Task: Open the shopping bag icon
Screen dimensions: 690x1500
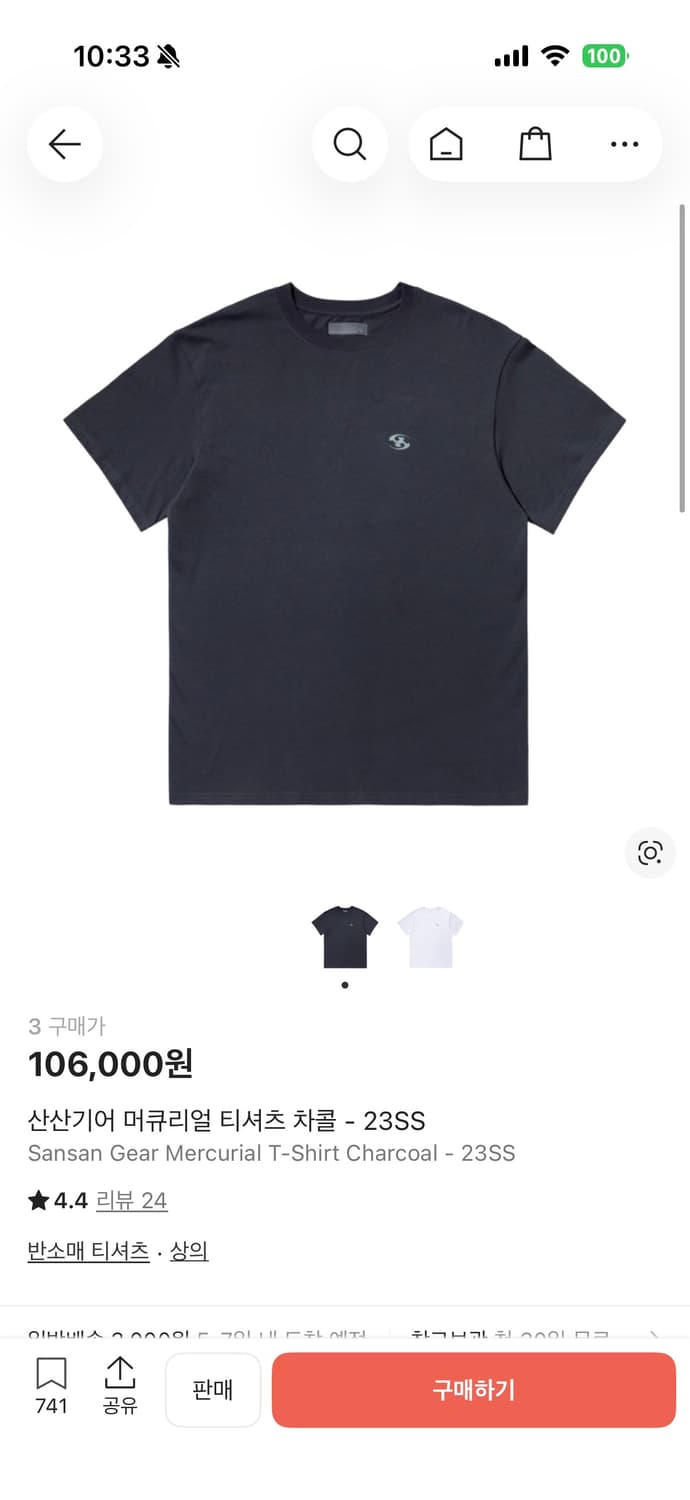Action: point(535,145)
